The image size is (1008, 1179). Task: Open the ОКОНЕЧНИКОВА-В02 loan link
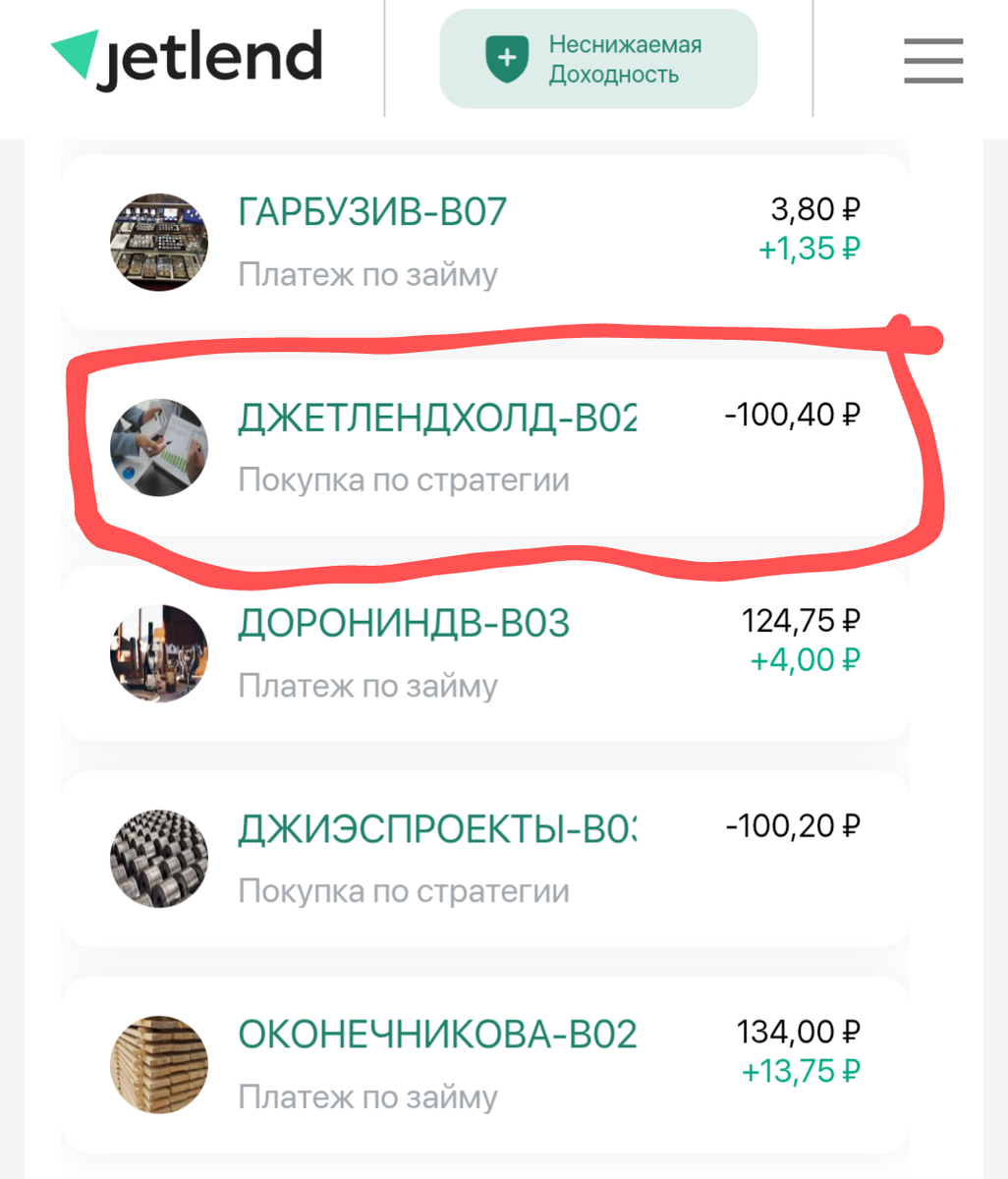point(438,1032)
